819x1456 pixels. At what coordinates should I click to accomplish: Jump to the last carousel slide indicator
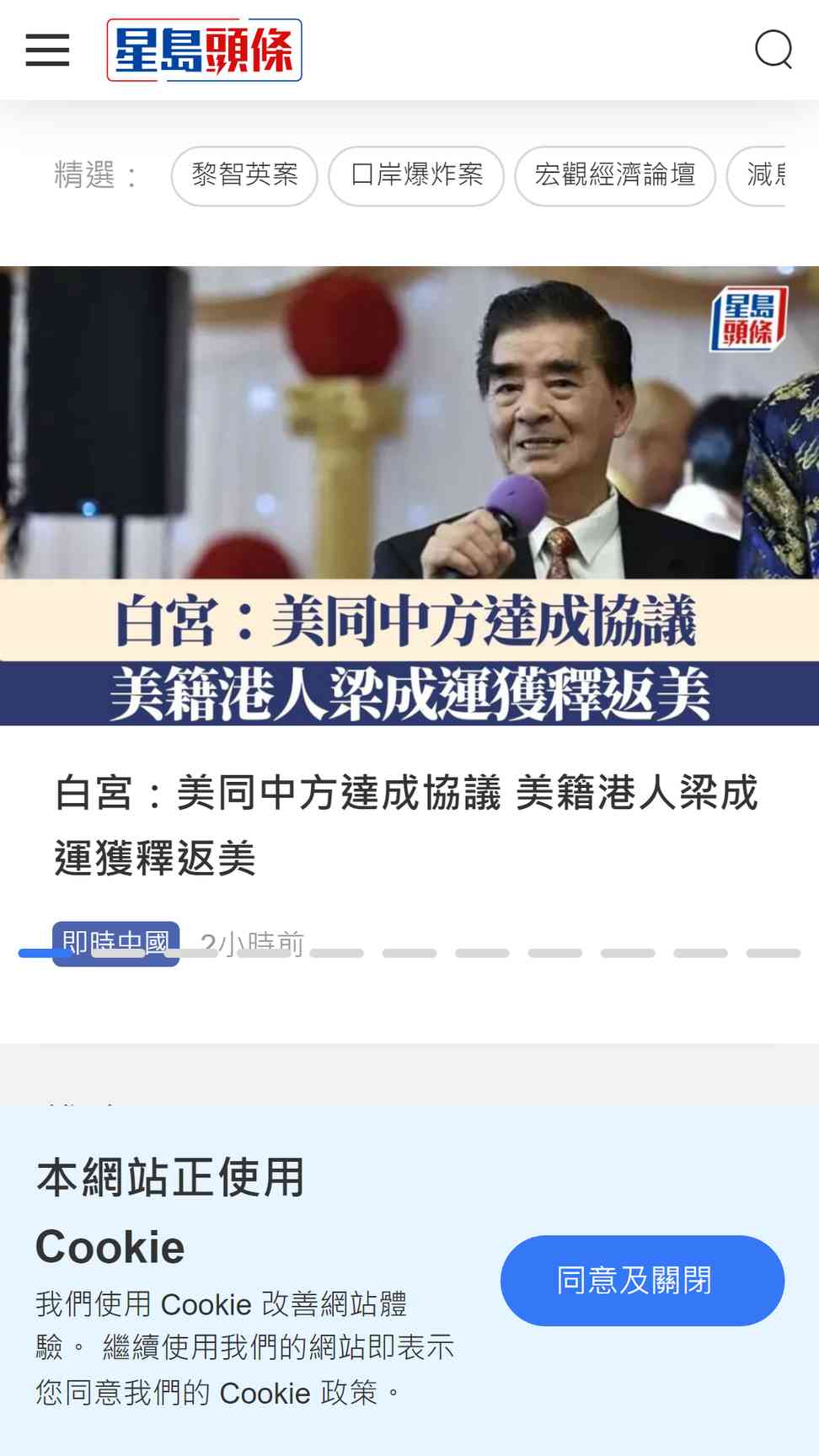[x=773, y=953]
